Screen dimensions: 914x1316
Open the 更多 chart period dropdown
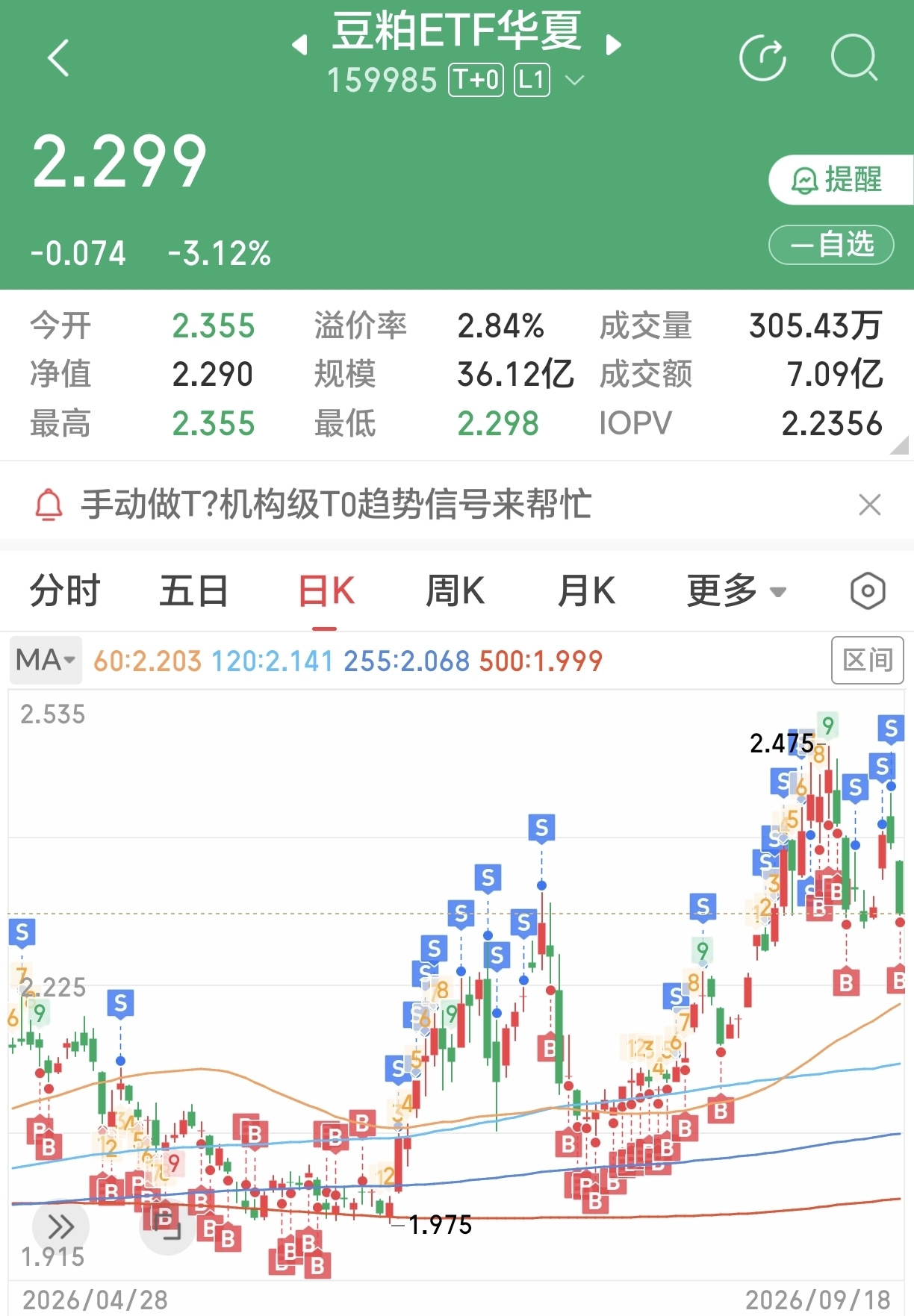point(736,592)
